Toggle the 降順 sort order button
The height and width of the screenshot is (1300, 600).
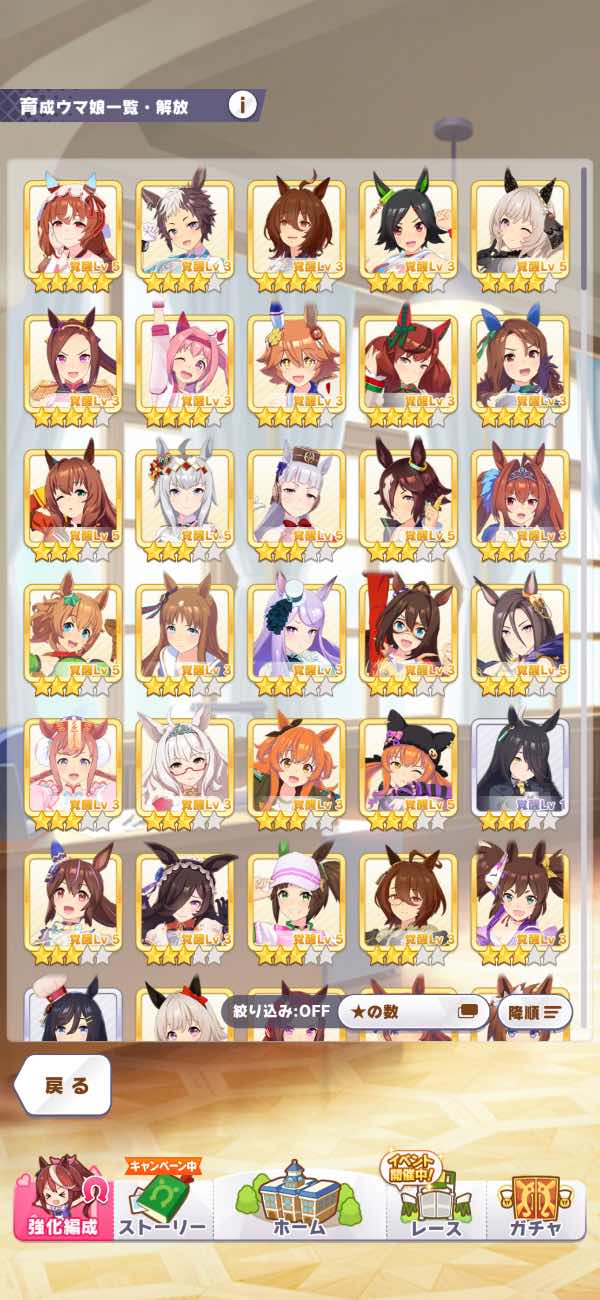coord(534,1011)
